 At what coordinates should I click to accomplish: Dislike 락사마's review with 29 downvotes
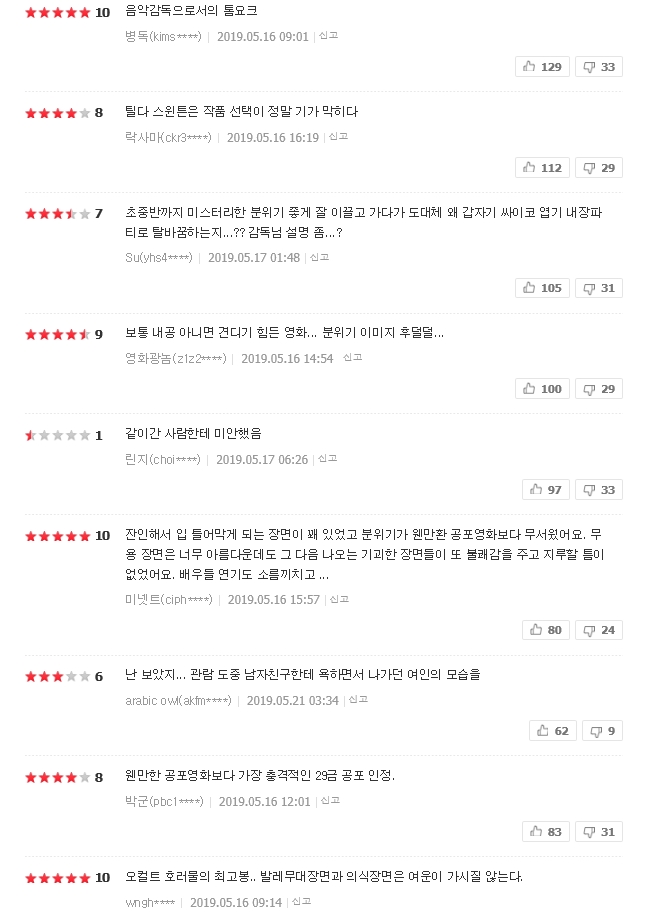[x=599, y=168]
